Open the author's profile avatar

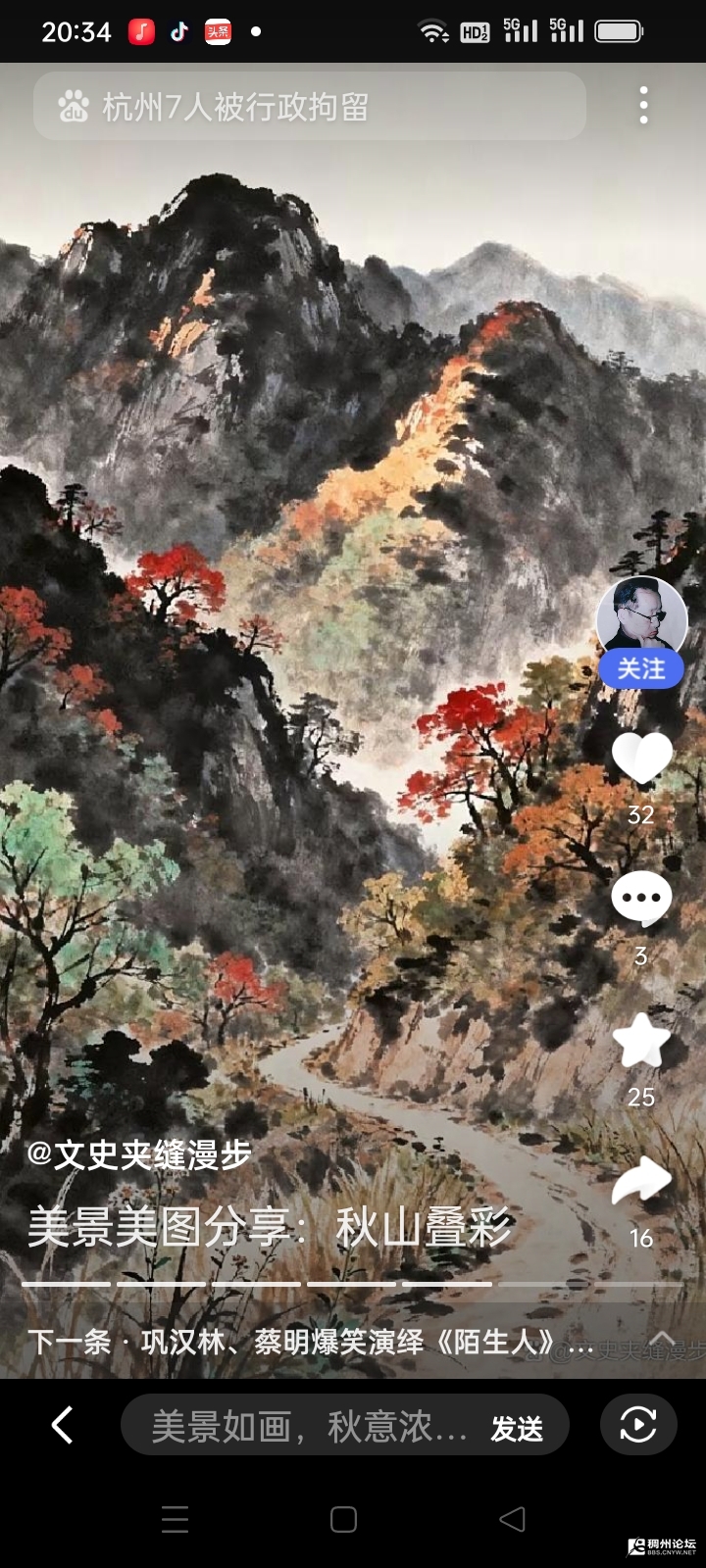(641, 615)
